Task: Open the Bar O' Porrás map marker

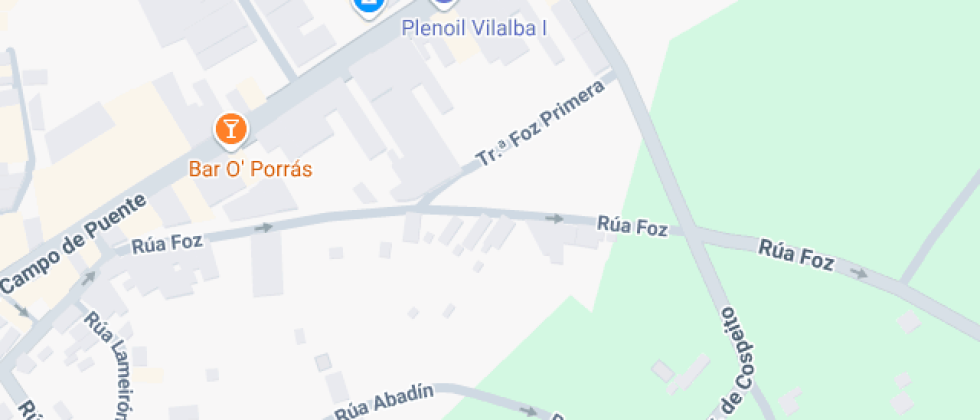Action: (x=231, y=129)
